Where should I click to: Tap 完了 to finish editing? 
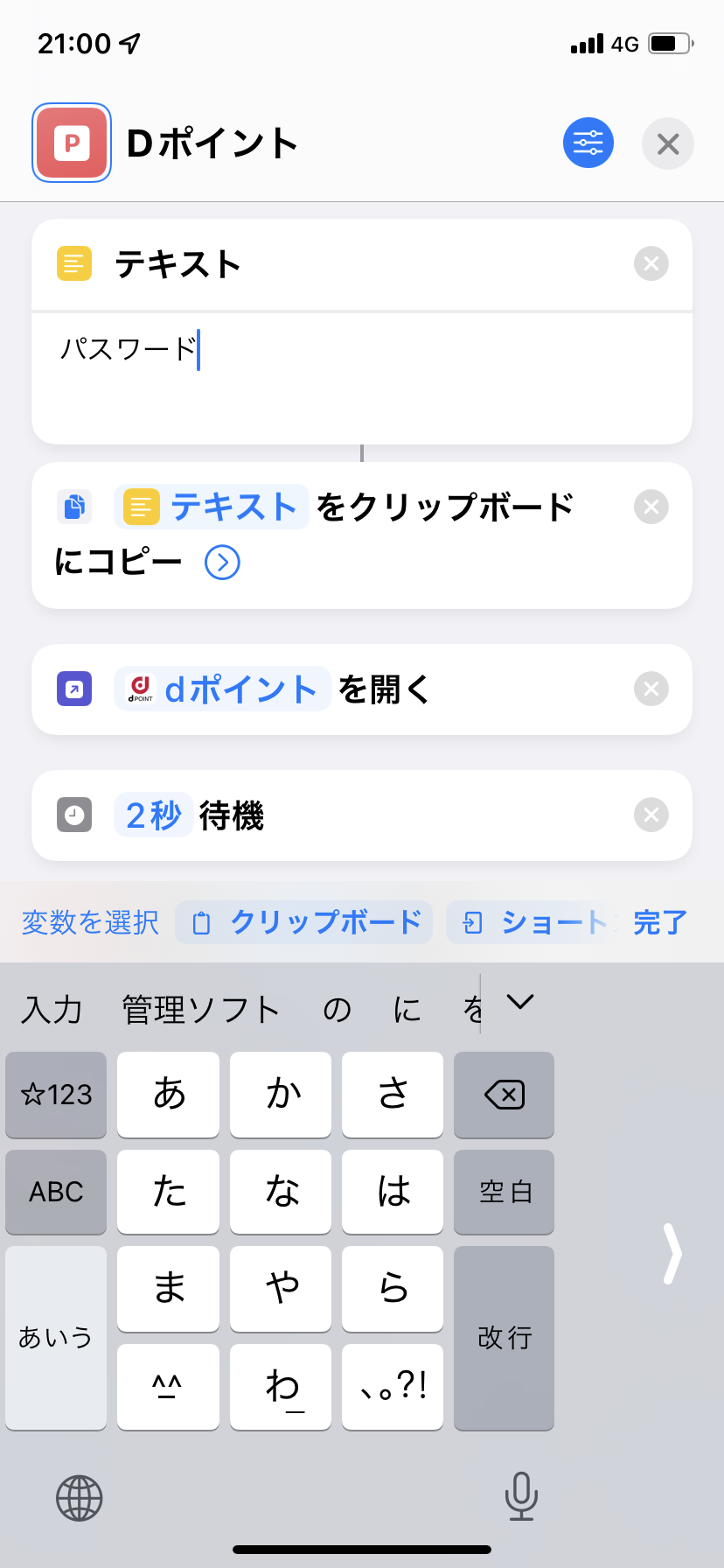pyautogui.click(x=660, y=922)
